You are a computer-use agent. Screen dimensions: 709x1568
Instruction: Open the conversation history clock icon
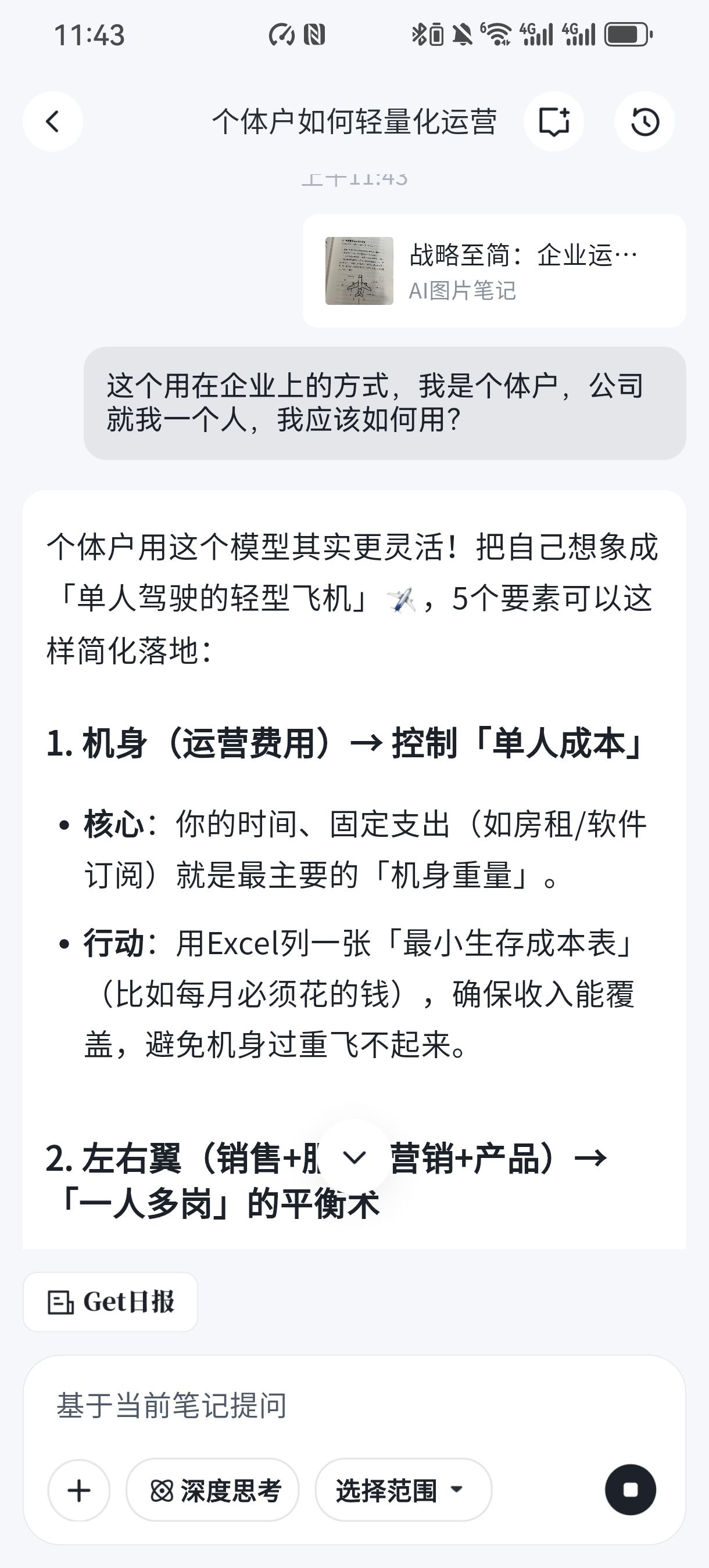click(644, 121)
